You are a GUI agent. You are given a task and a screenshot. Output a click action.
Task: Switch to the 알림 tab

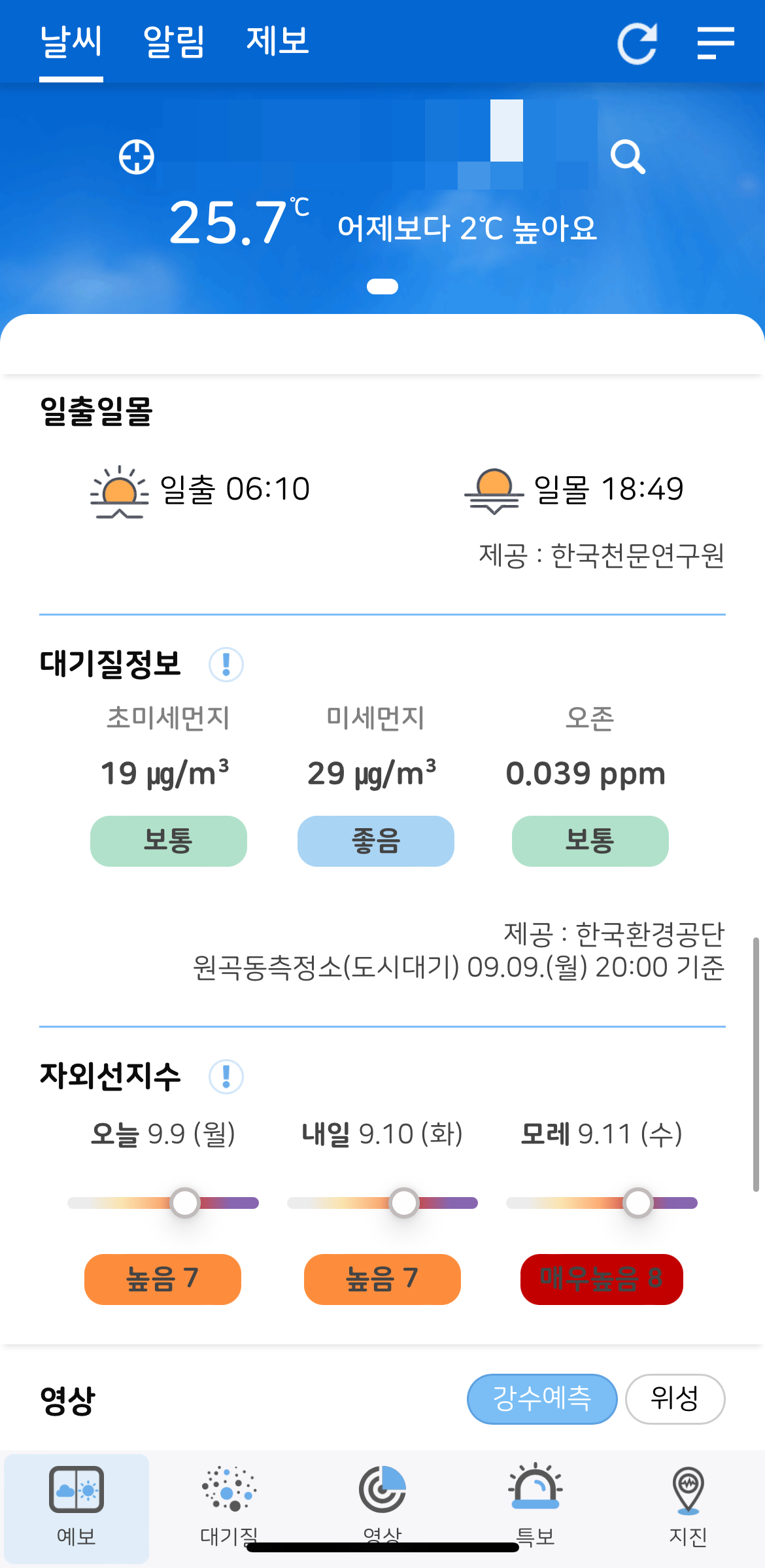tap(173, 42)
